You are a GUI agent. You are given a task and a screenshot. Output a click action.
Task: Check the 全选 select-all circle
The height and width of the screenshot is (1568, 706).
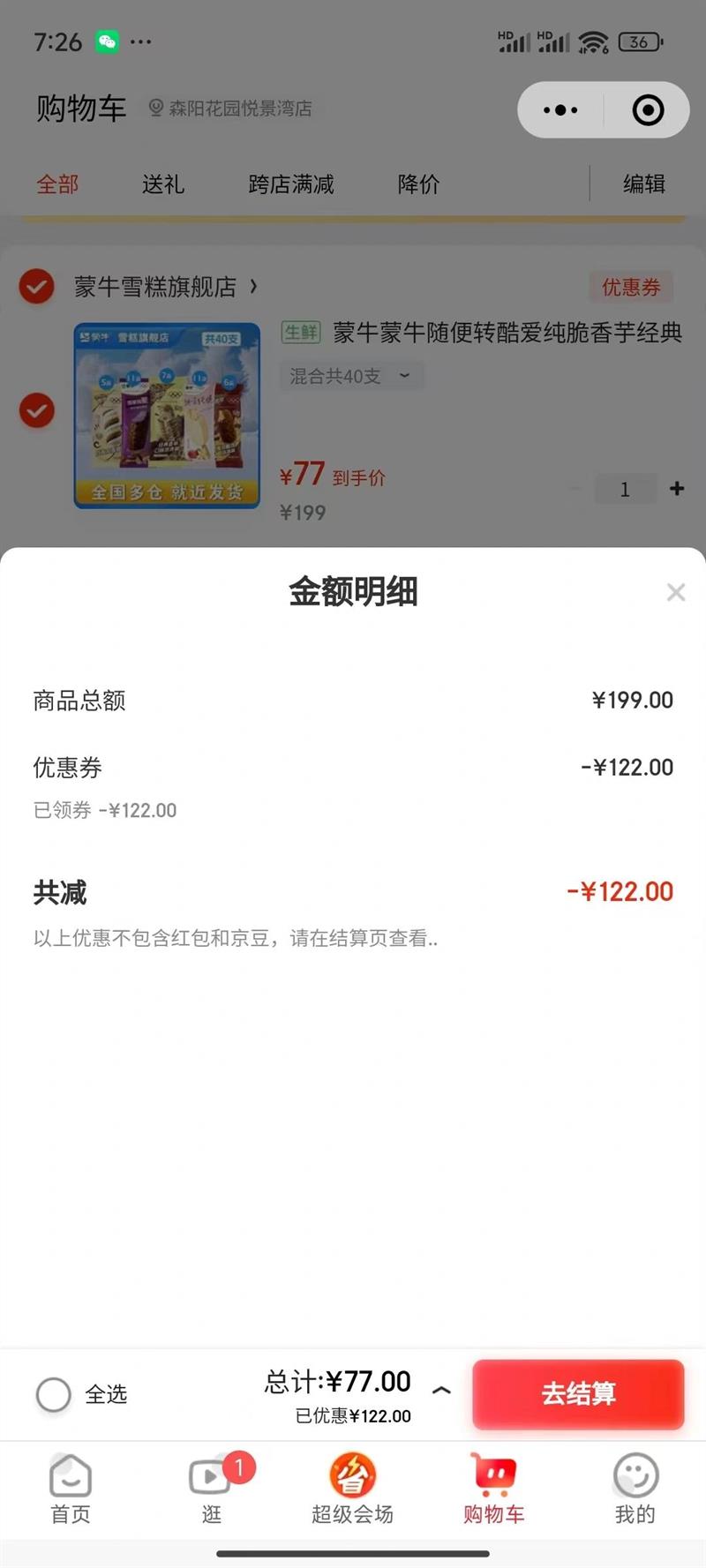(x=53, y=1394)
